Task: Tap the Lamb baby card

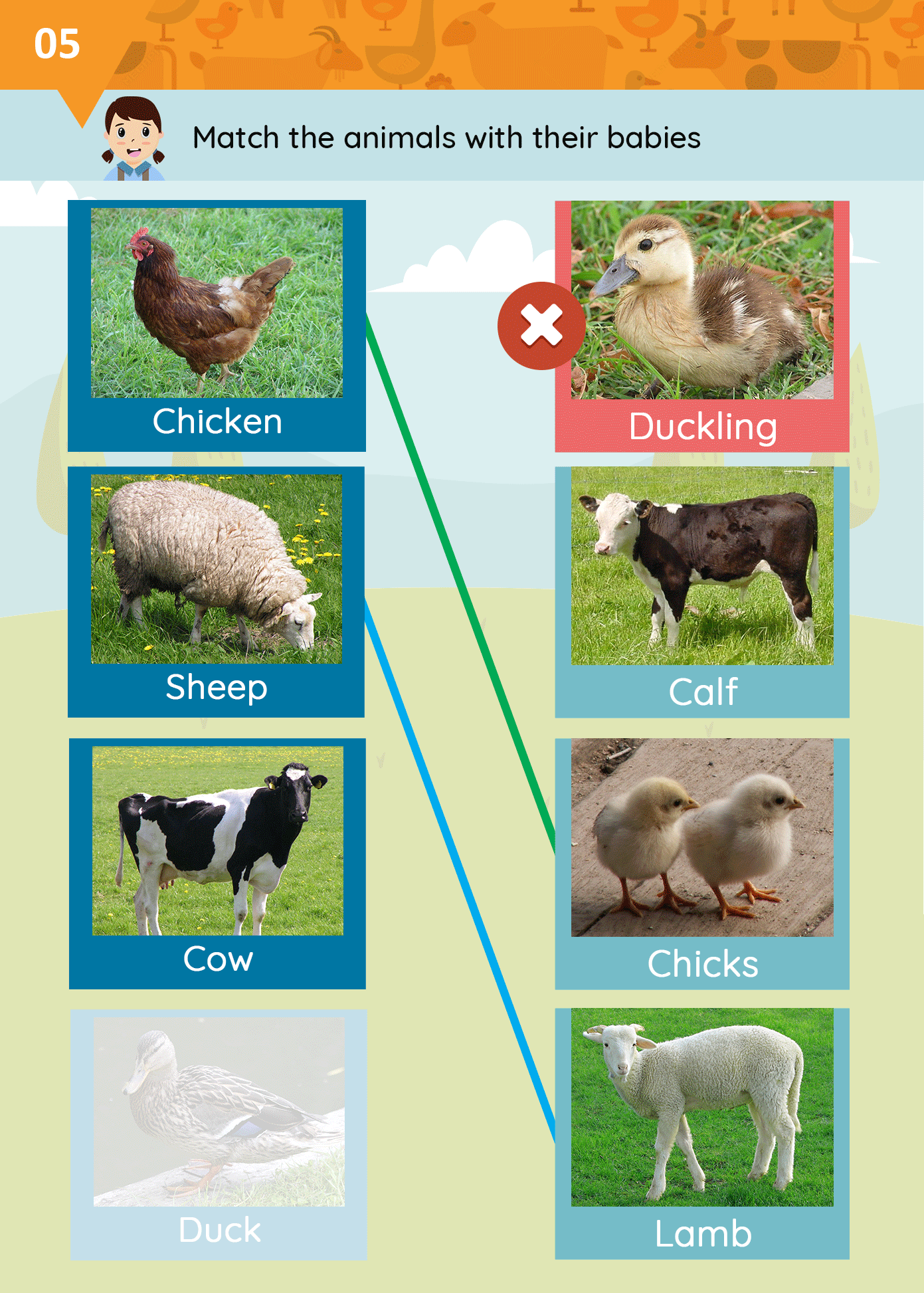Action: click(702, 1133)
